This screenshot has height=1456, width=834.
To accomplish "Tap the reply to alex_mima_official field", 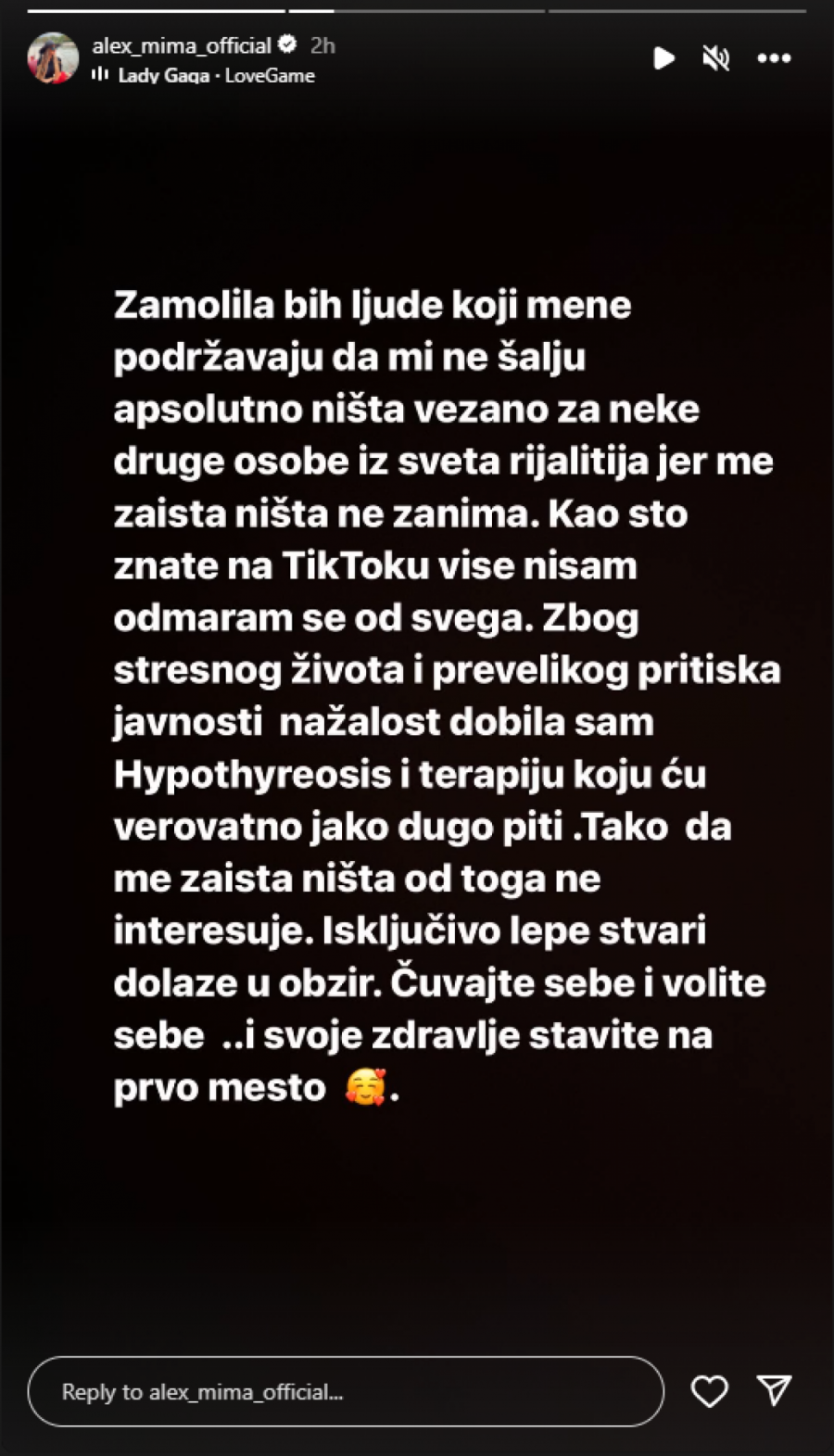I will 345,1391.
